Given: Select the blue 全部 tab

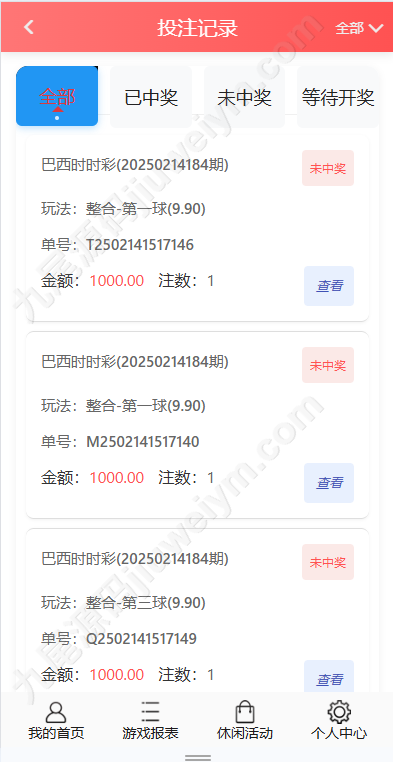Looking at the screenshot, I should pos(57,96).
